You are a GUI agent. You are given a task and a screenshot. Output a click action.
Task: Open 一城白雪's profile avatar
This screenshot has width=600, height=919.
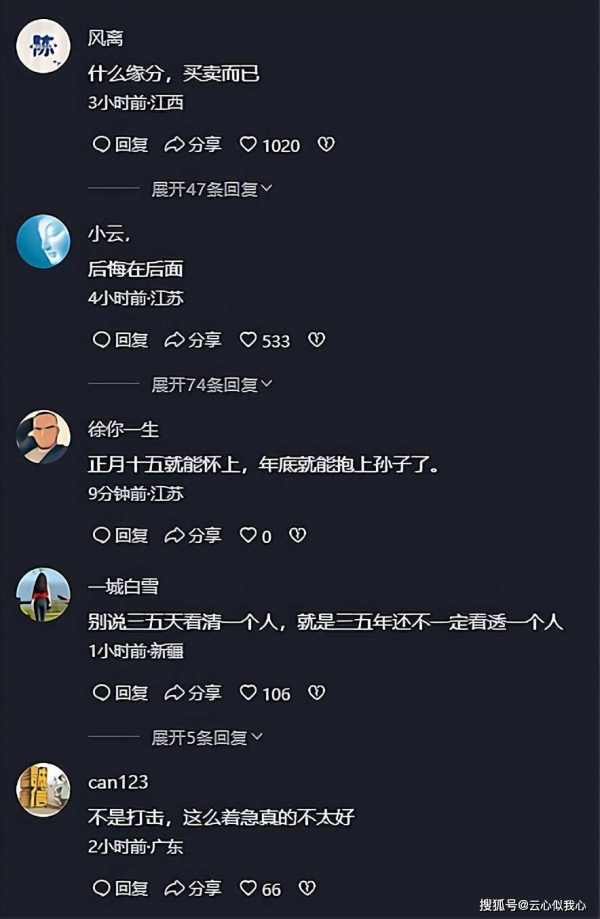coord(43,594)
